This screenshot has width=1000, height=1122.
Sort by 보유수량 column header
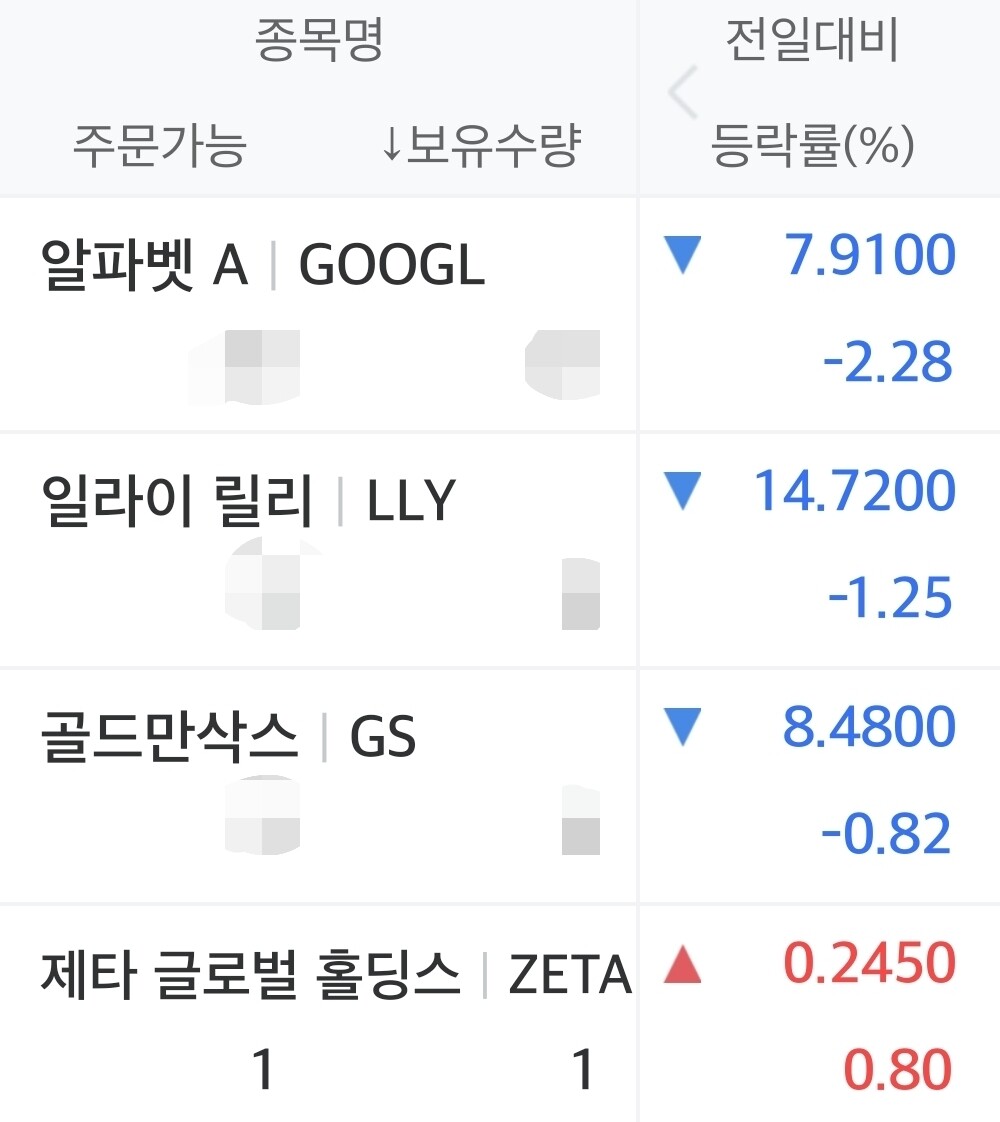(481, 145)
